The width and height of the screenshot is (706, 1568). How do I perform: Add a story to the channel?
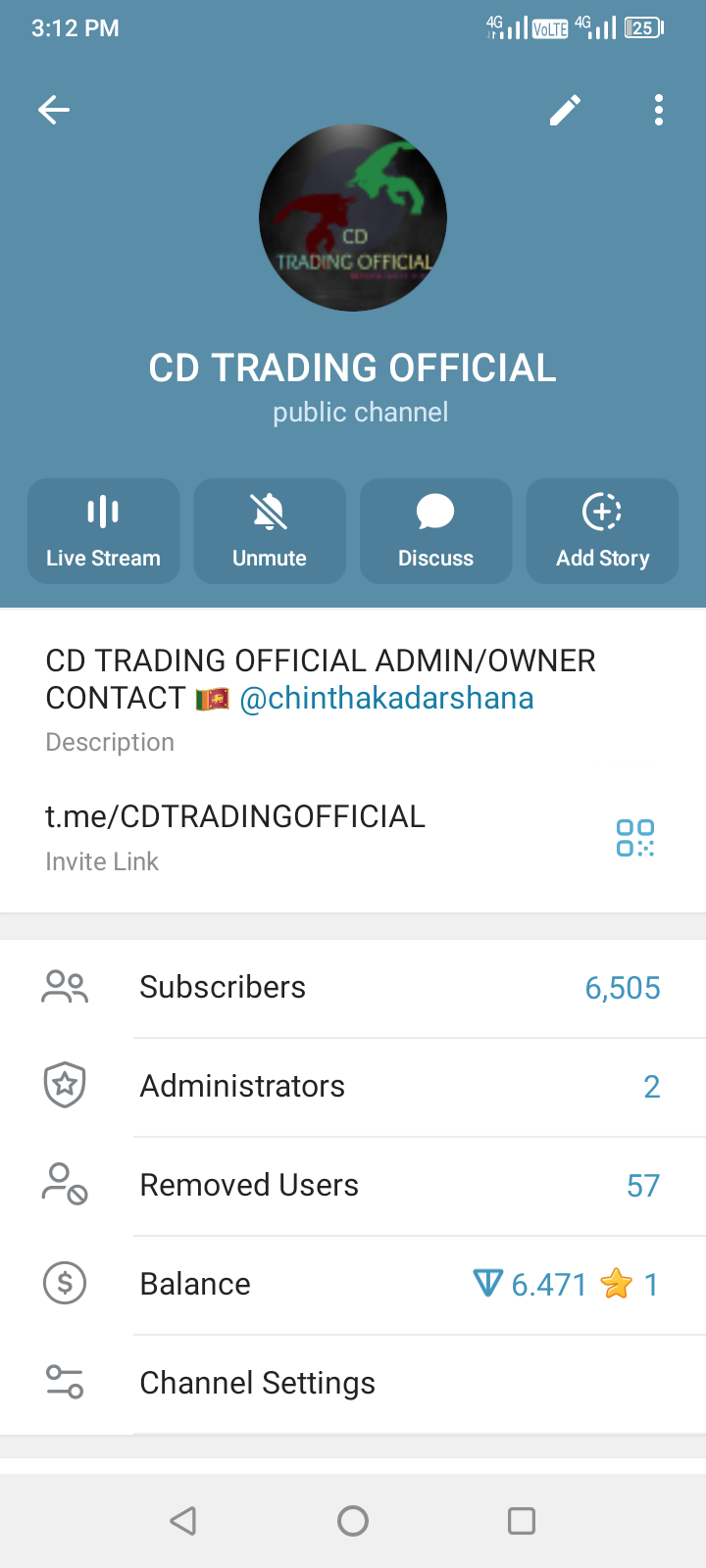(x=601, y=531)
